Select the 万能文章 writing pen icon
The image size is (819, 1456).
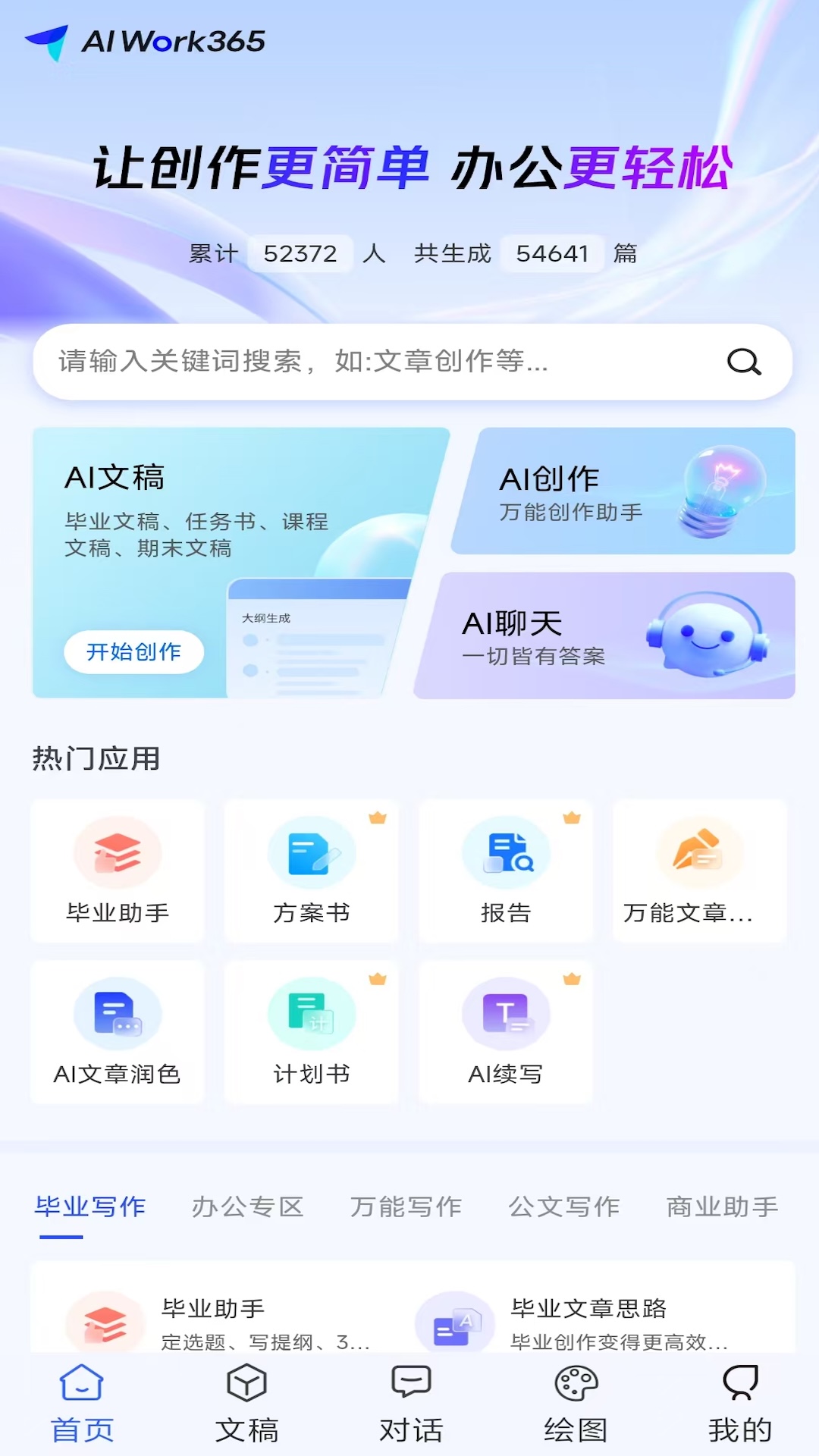[699, 852]
